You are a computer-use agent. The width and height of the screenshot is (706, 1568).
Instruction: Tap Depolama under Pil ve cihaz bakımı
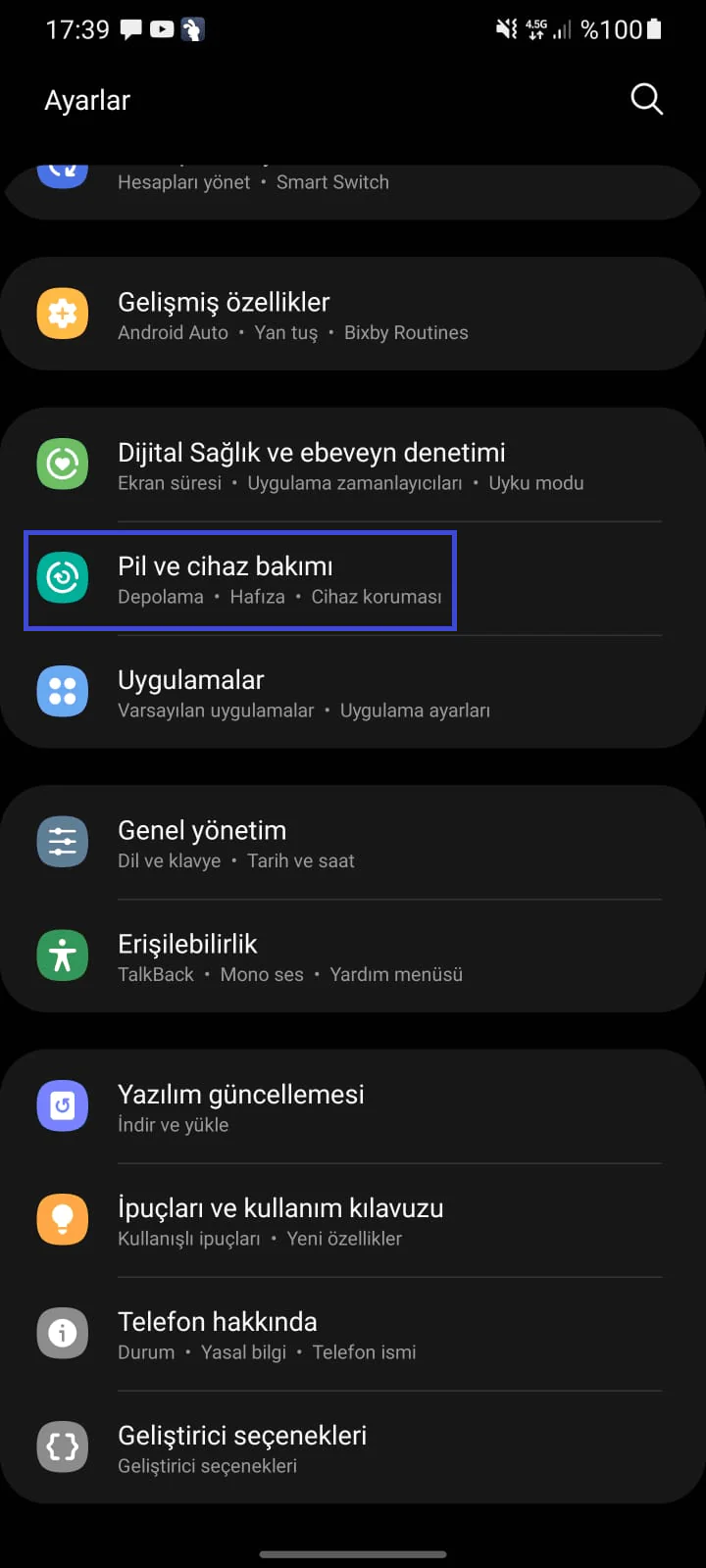pos(160,596)
